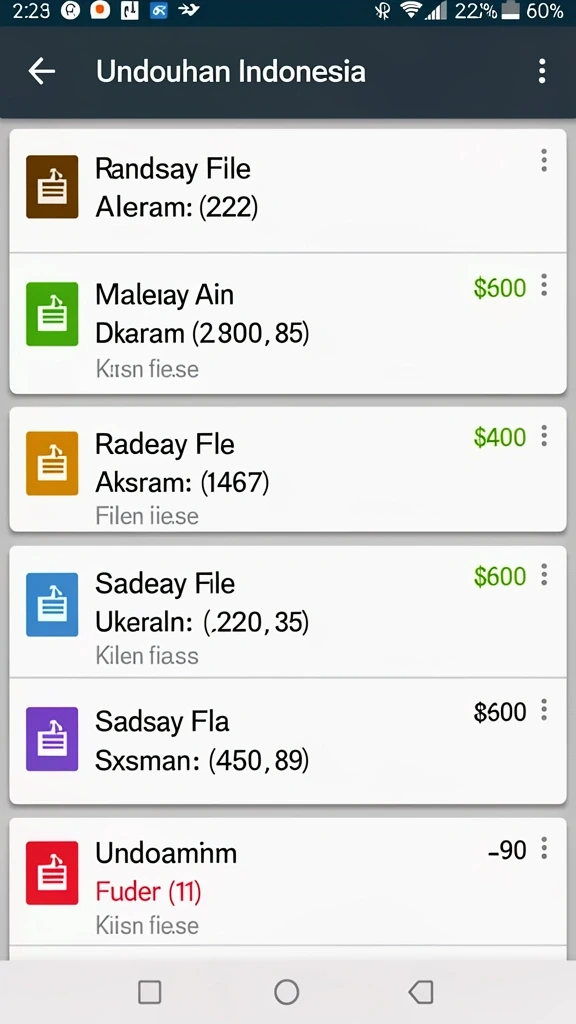
Task: Go back using the top-left arrow
Action: point(42,71)
